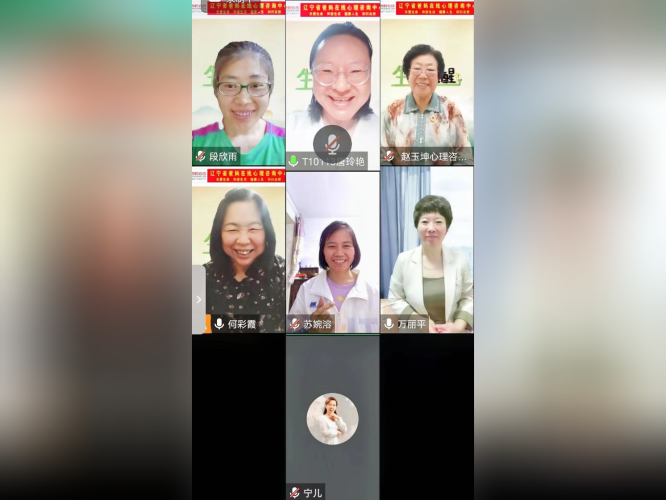Screen dimensions: 666x500
Task: Open 宁儿's avatar tile
Action: pos(332,418)
